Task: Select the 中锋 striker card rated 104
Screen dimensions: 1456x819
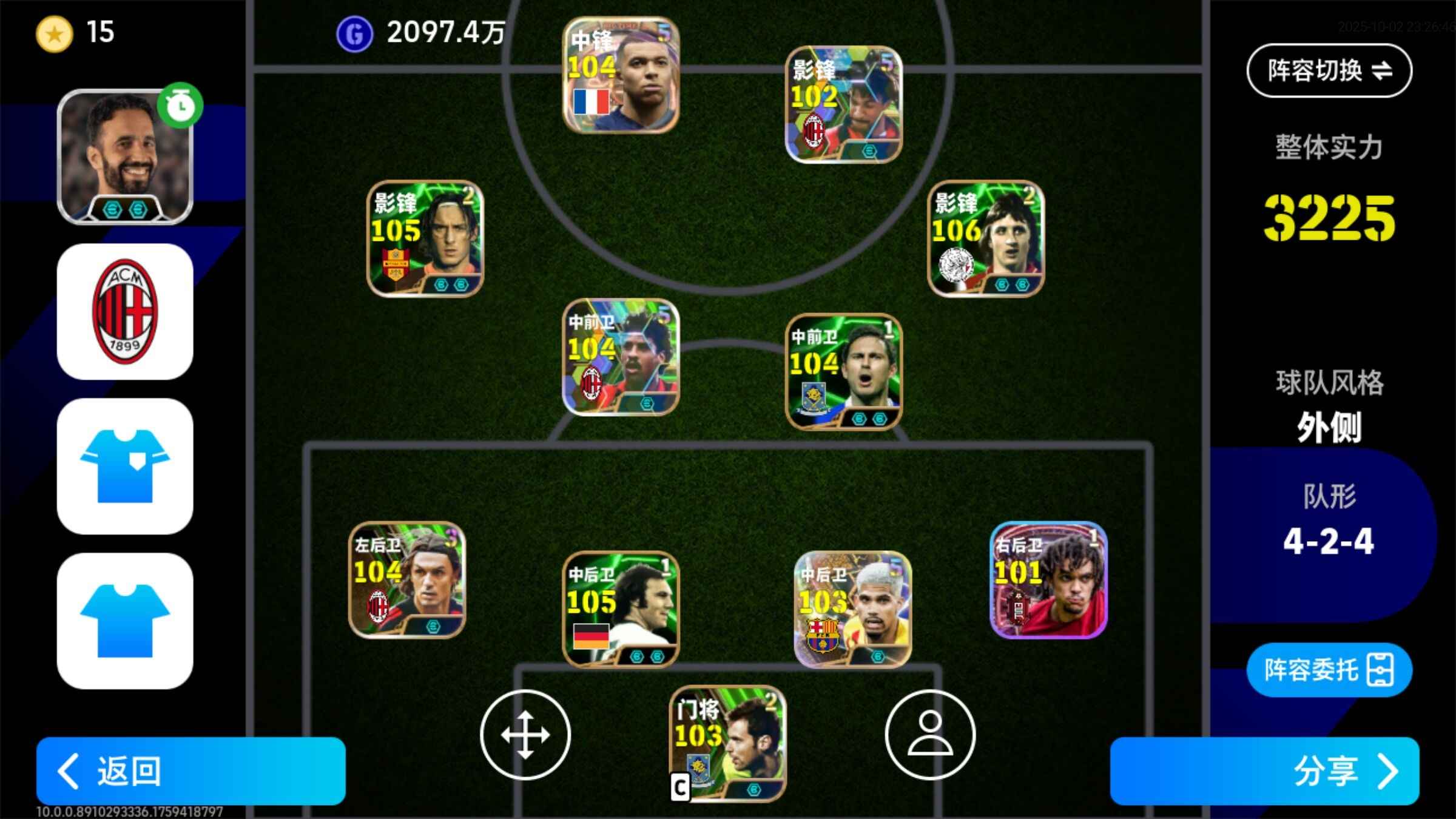Action: click(621, 75)
